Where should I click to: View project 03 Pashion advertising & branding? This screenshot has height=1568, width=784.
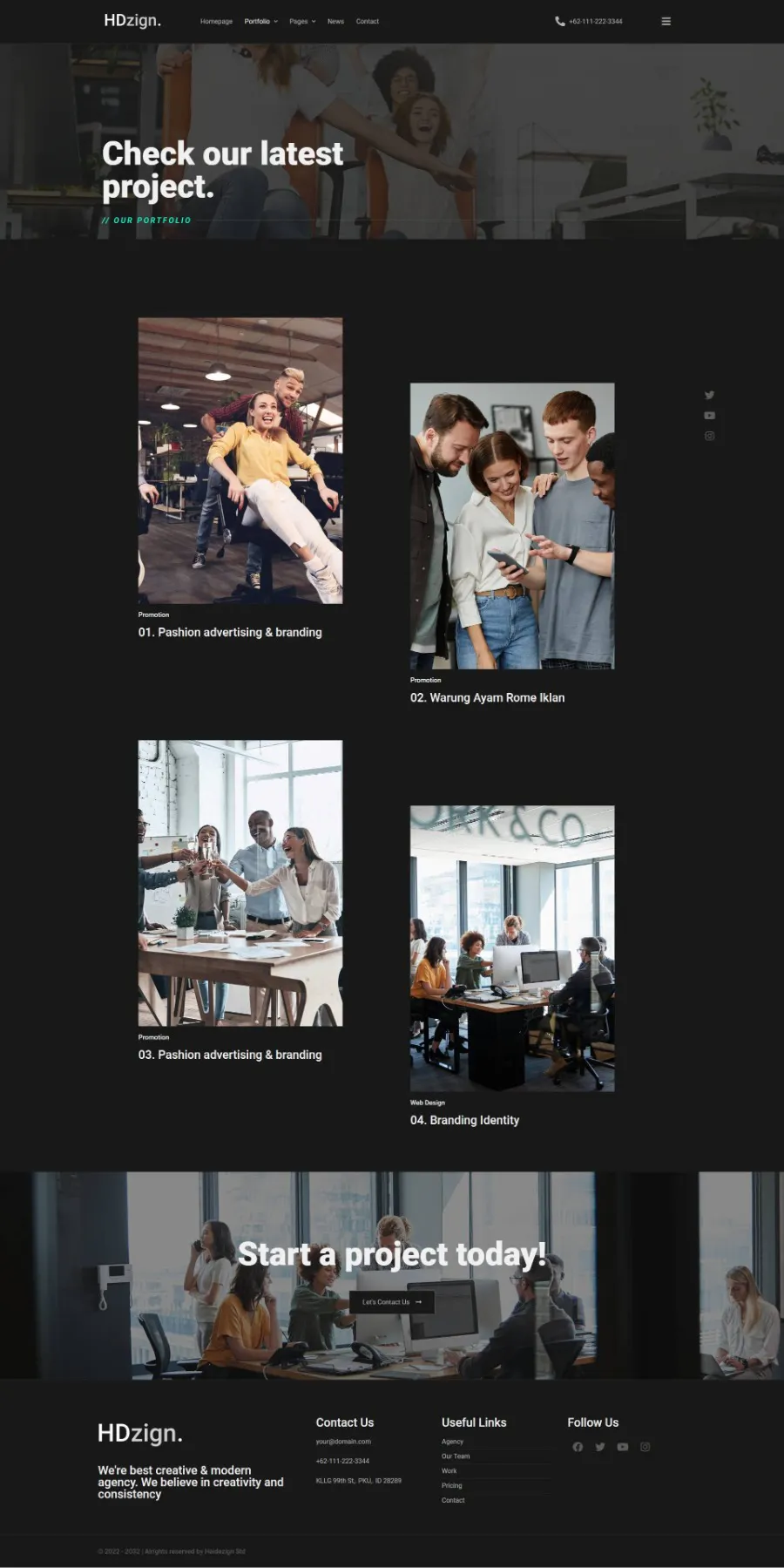pyautogui.click(x=230, y=1055)
